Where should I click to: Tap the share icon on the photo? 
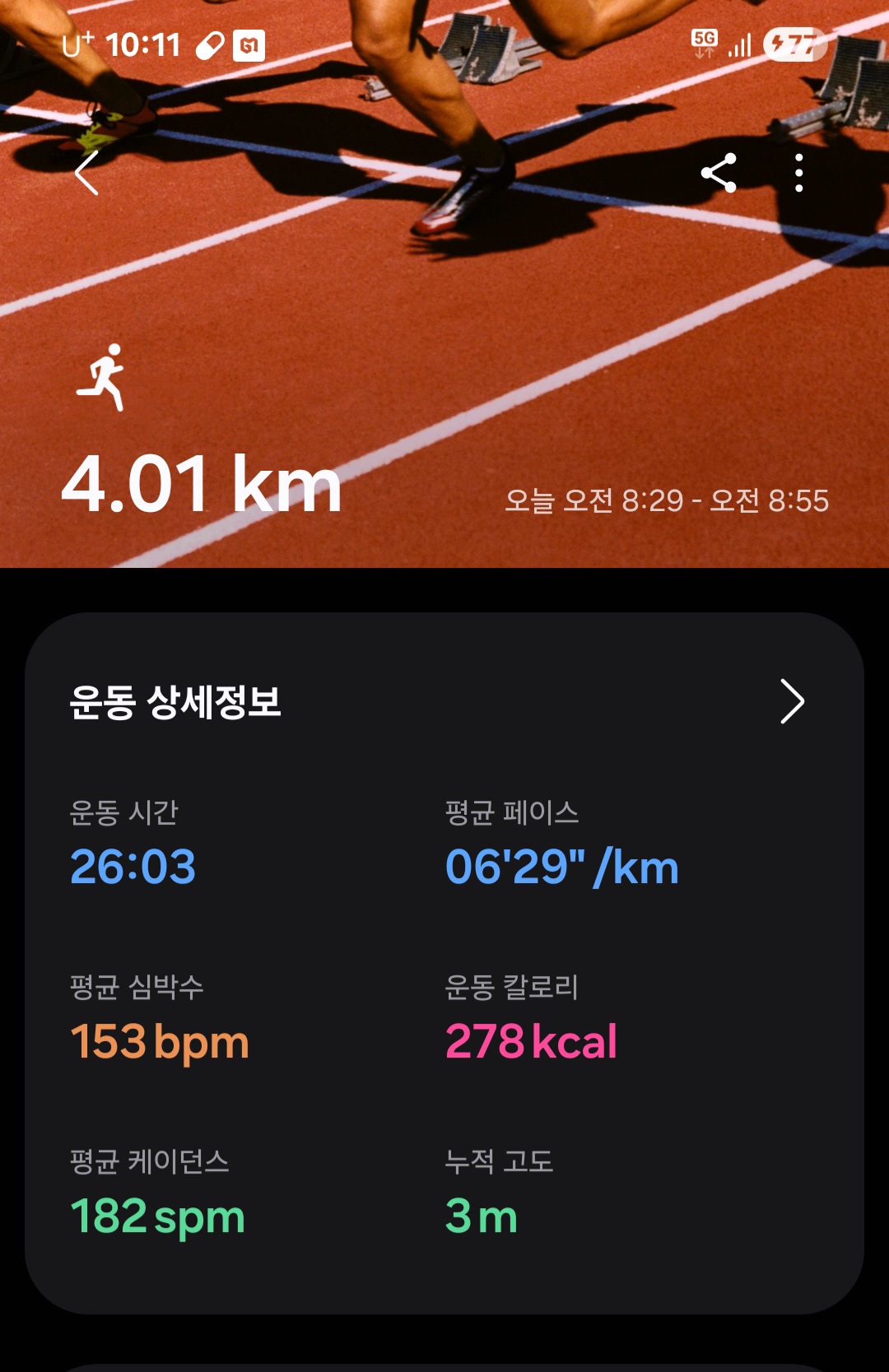(x=720, y=173)
